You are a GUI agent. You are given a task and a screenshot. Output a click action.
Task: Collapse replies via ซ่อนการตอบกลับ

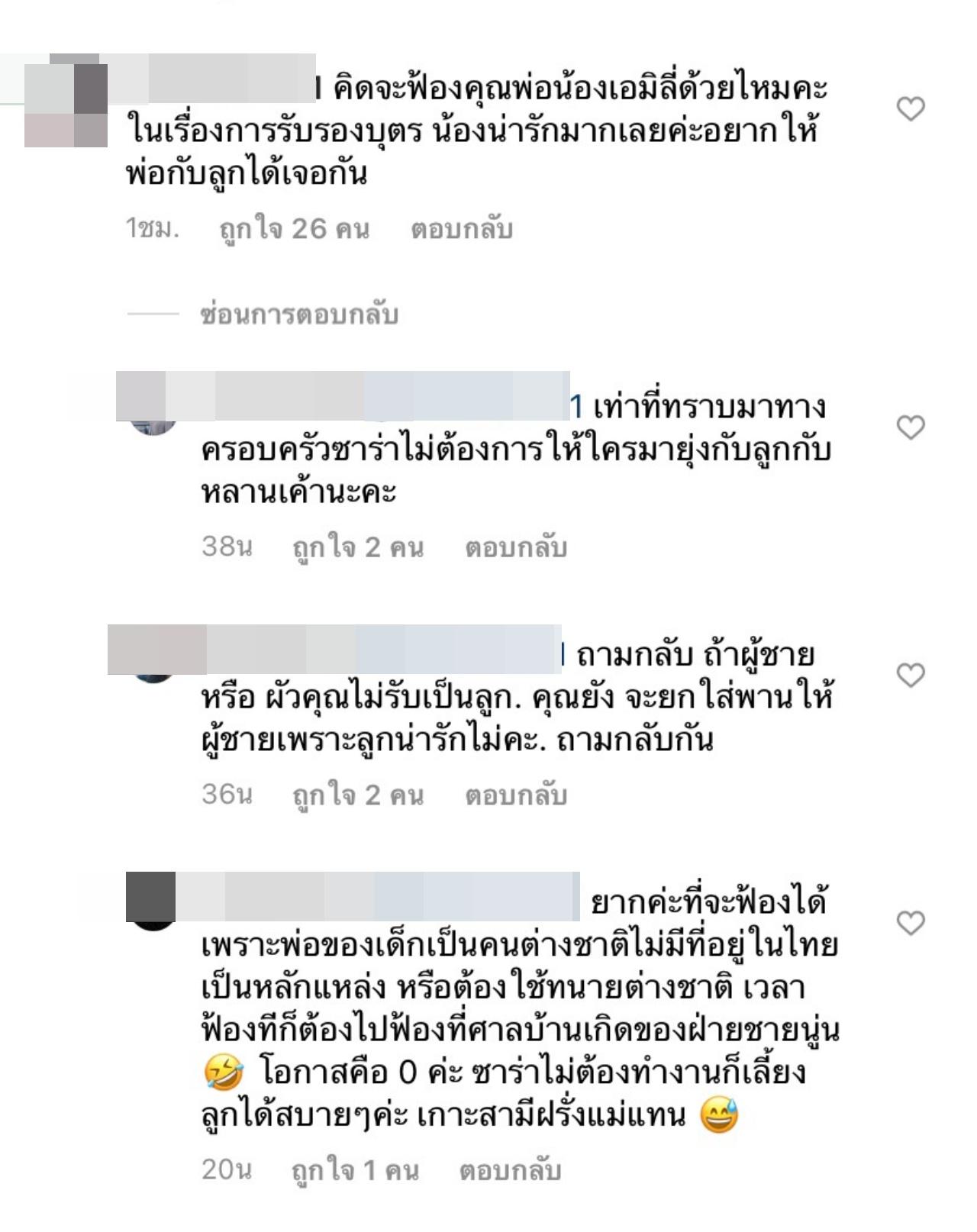[x=298, y=314]
